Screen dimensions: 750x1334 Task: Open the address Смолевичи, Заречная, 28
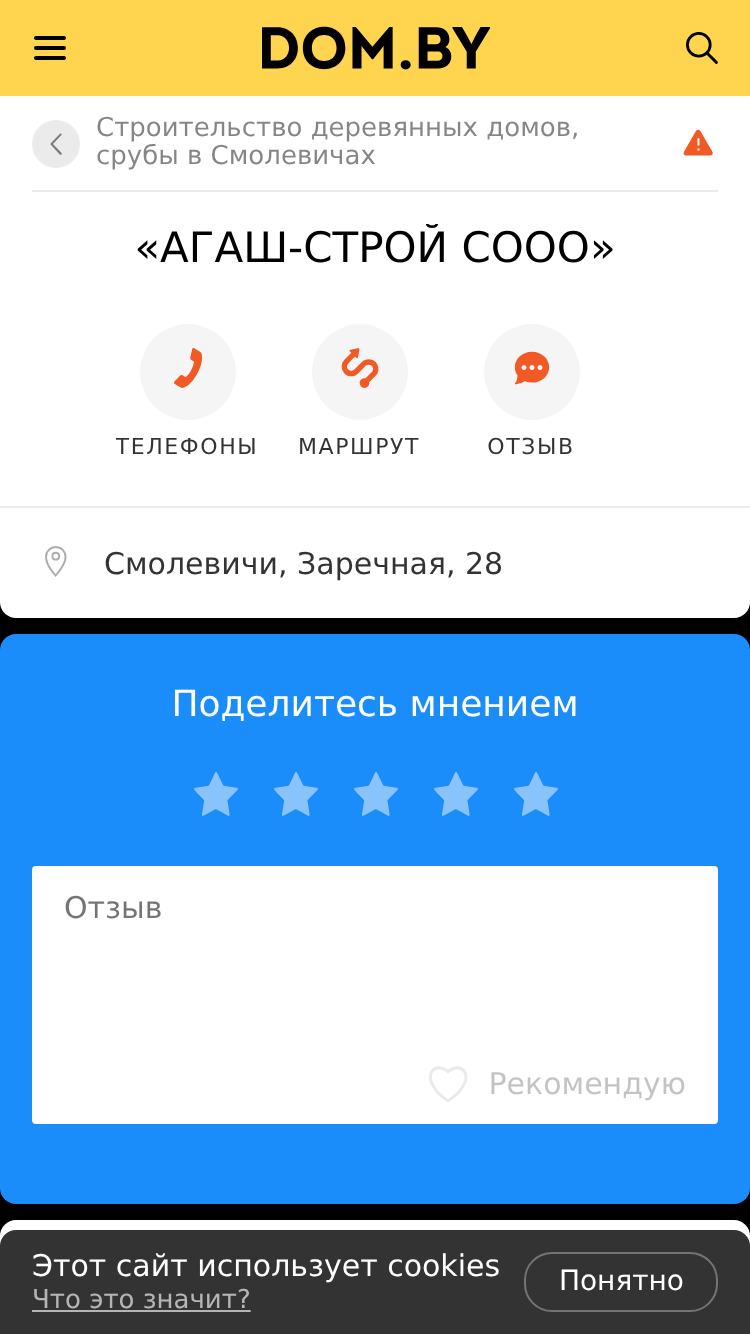point(375,564)
